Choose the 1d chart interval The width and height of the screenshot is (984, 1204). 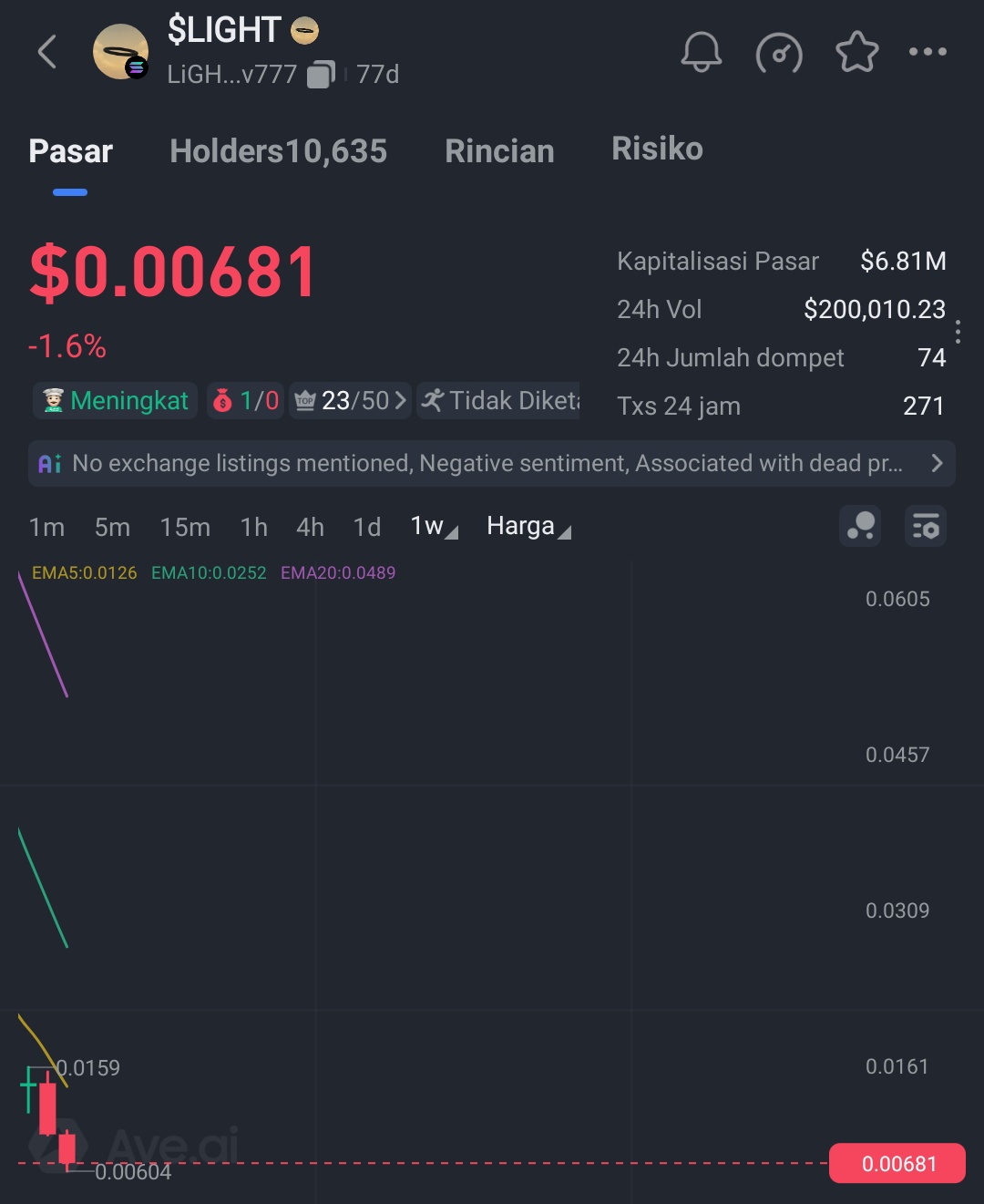click(367, 527)
